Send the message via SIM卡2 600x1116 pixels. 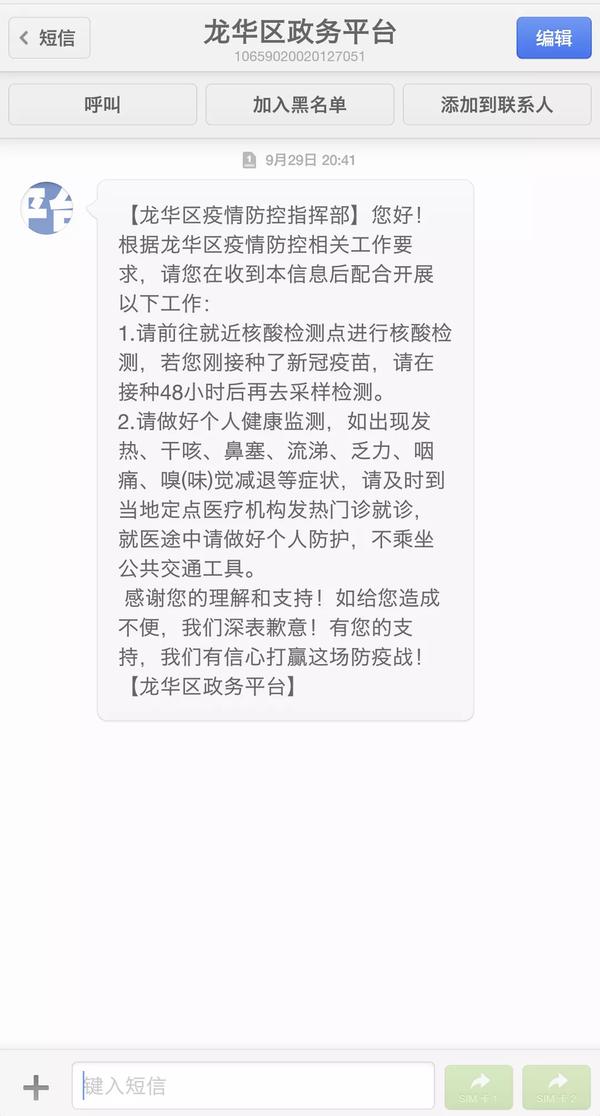tap(556, 1086)
